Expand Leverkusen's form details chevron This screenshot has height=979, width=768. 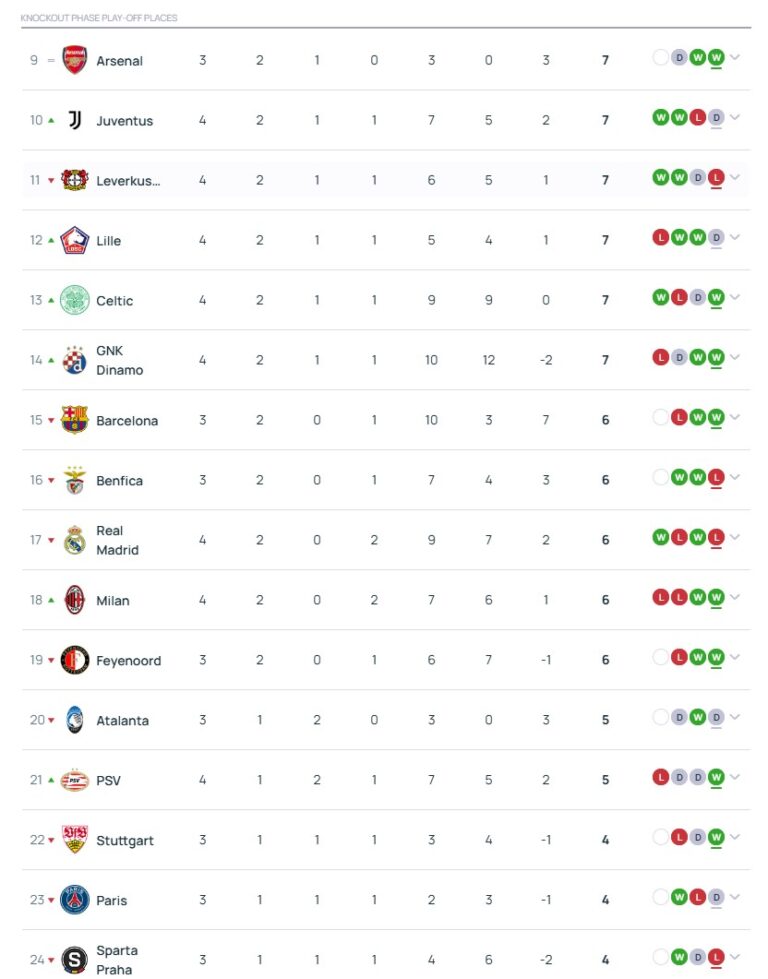735,178
